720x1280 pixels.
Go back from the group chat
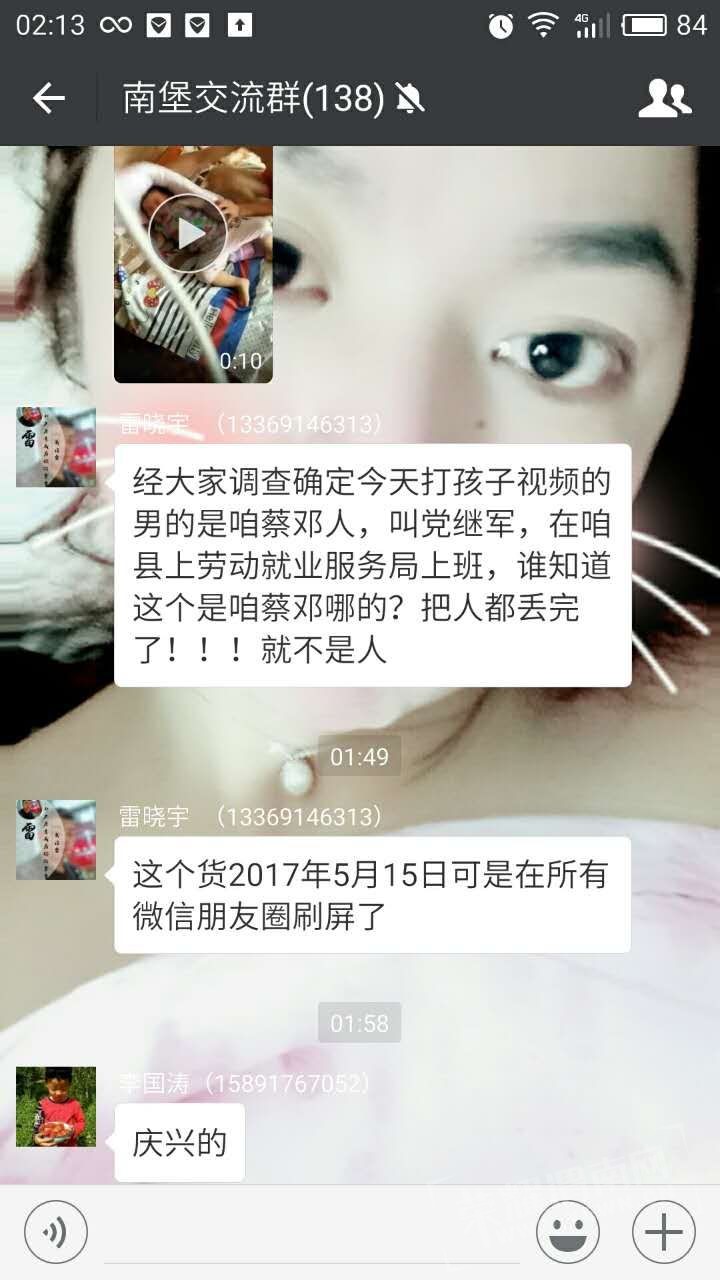48,98
